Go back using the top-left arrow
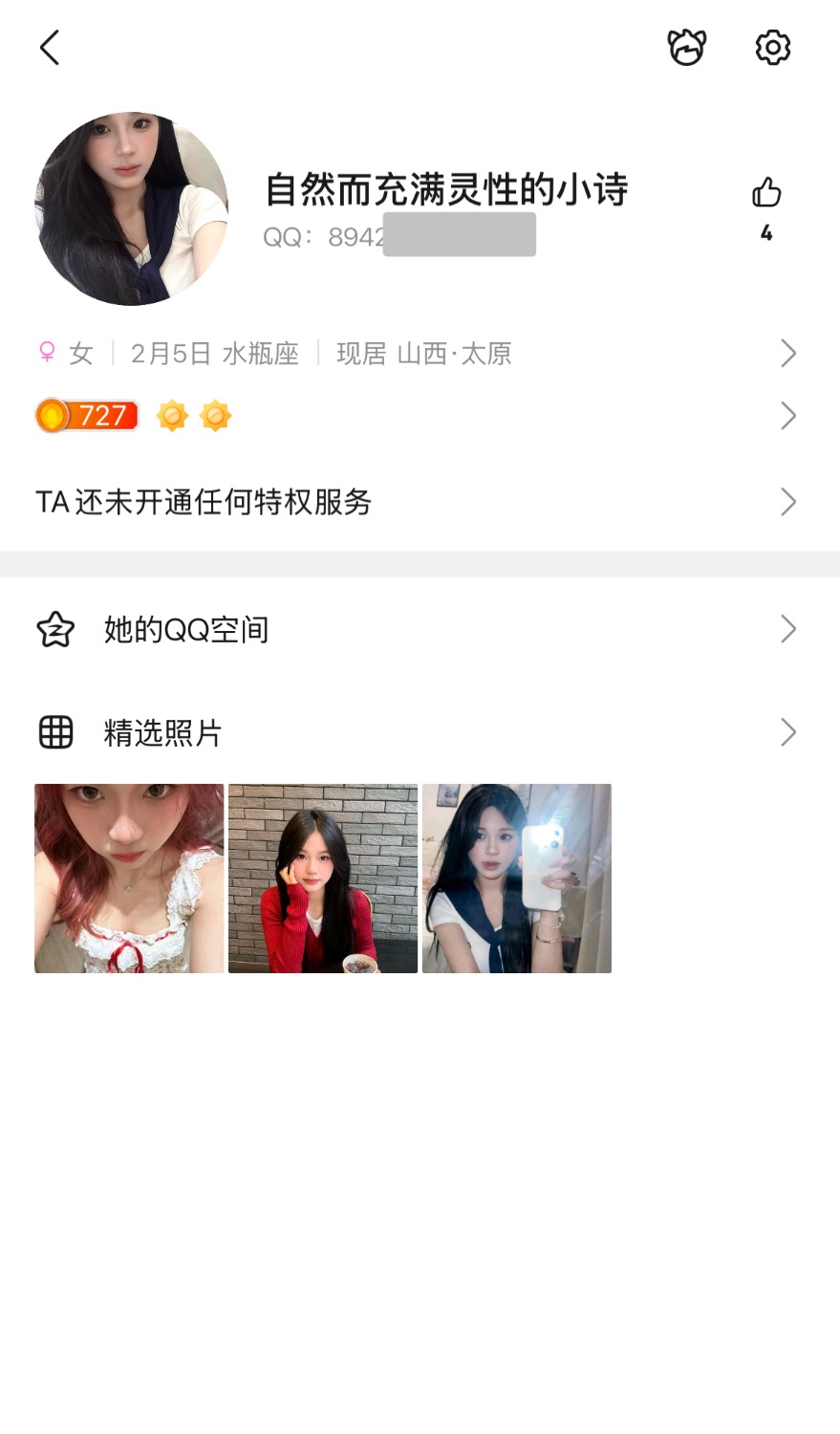840x1434 pixels. coord(50,47)
